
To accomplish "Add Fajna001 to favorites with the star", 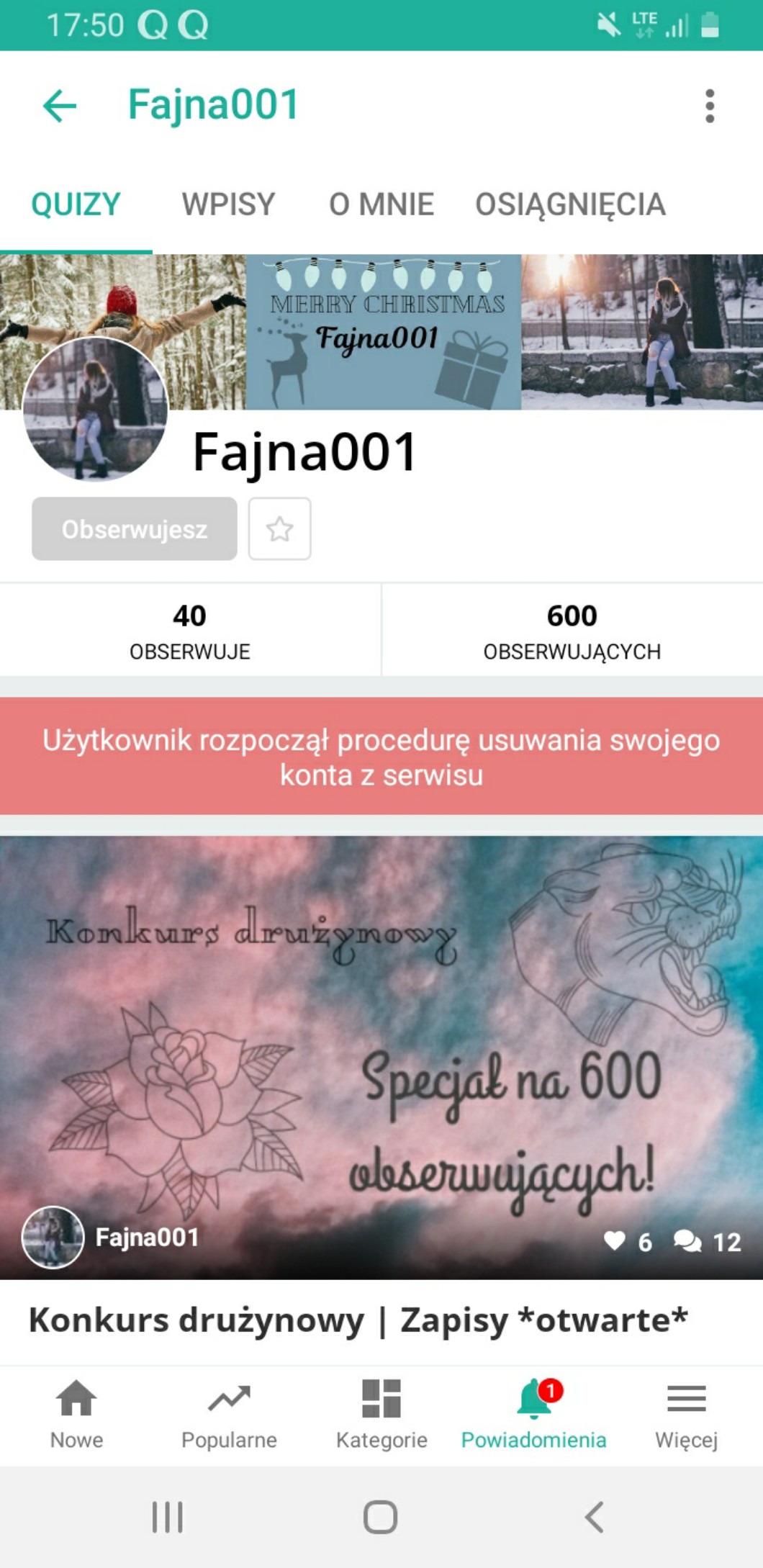I will [x=279, y=529].
